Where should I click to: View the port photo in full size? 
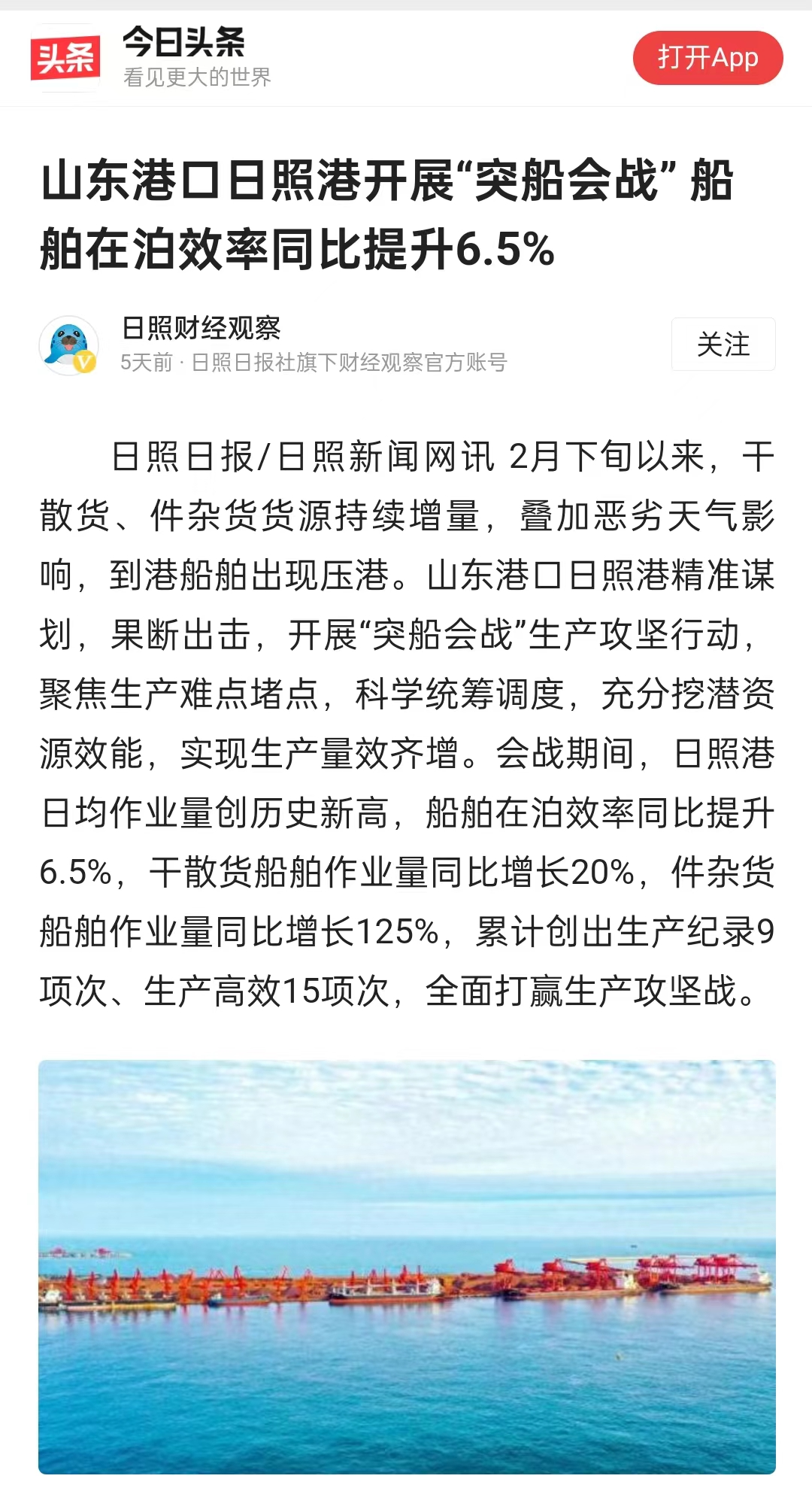click(x=407, y=1267)
